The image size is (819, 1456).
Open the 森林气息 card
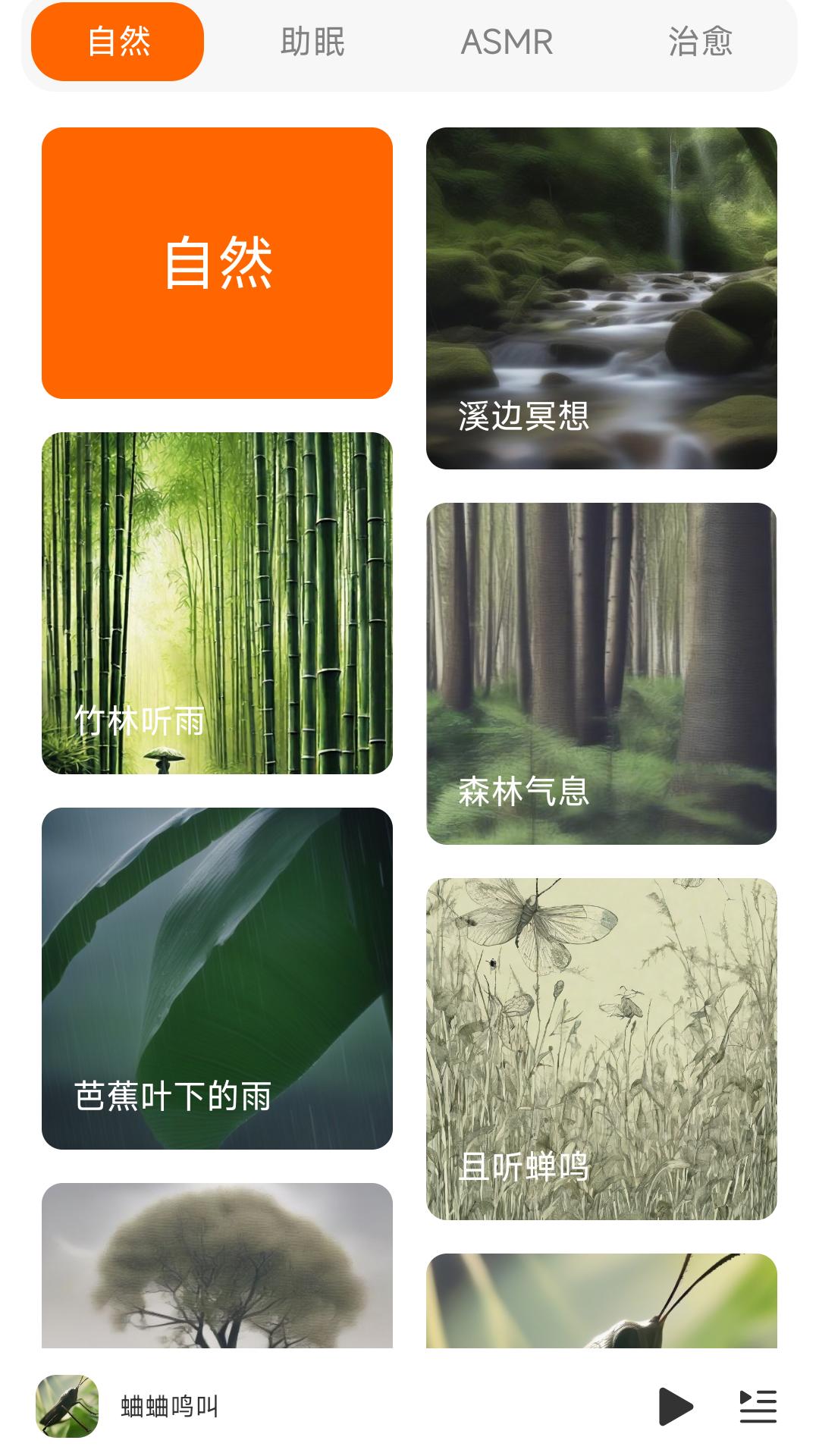(x=601, y=673)
